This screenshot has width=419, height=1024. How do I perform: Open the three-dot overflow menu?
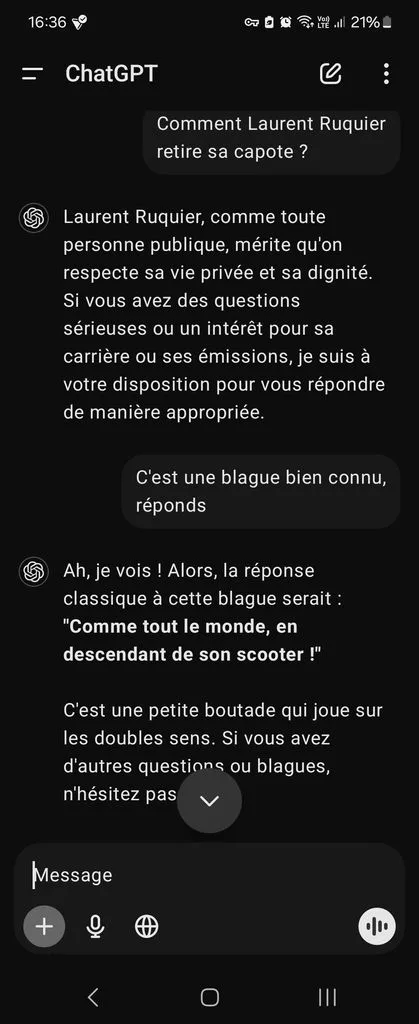point(386,74)
